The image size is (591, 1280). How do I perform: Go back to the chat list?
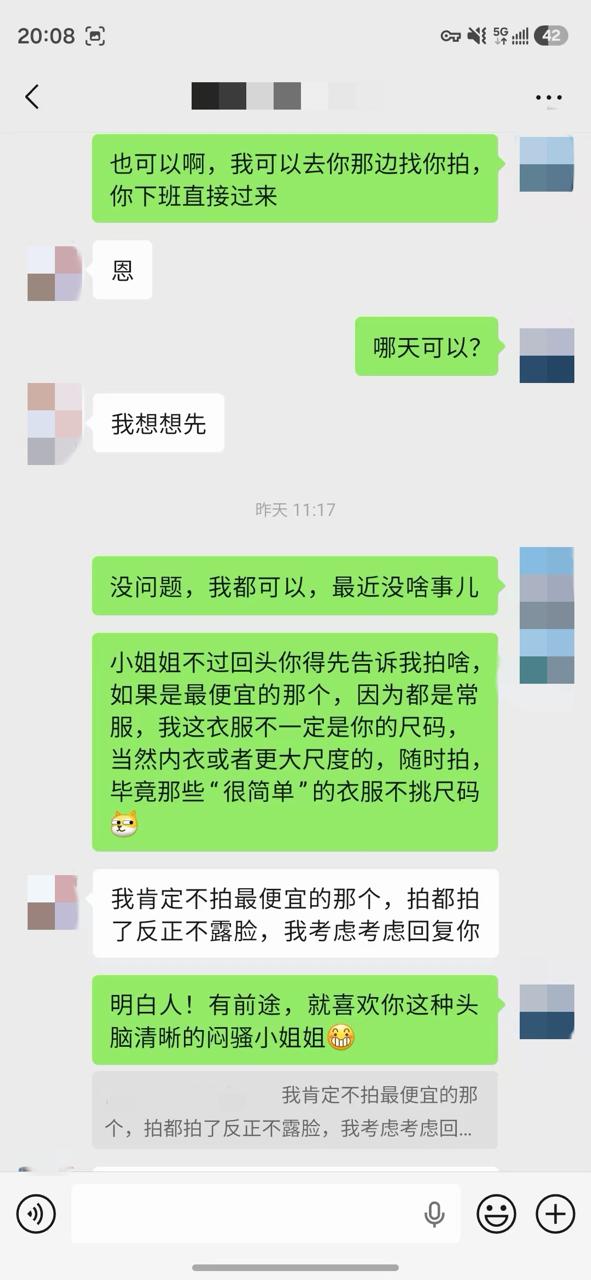pyautogui.click(x=32, y=97)
